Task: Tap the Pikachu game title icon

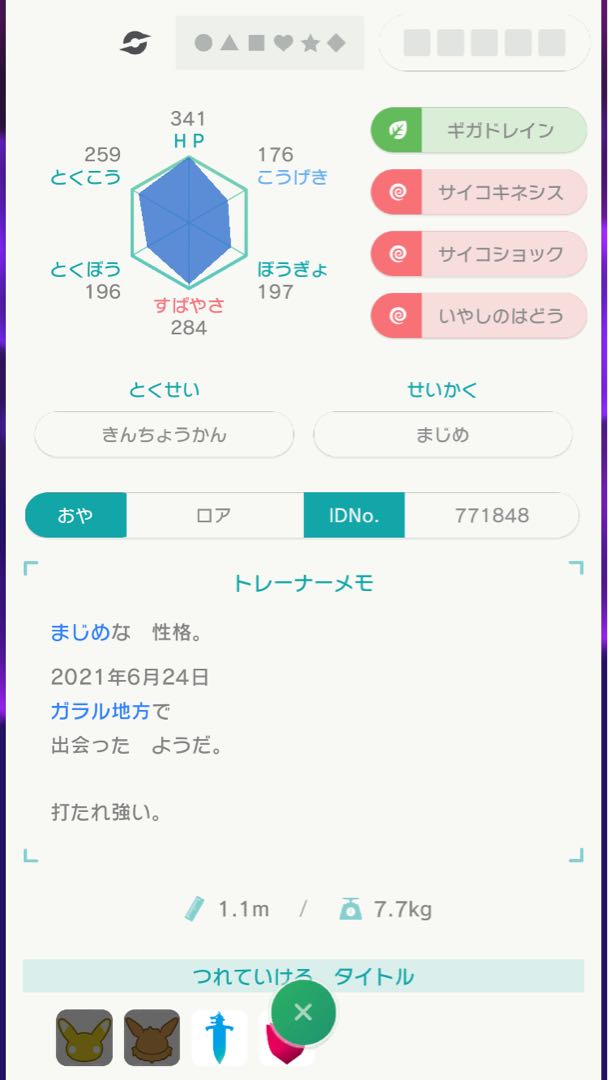Action: point(84,1037)
